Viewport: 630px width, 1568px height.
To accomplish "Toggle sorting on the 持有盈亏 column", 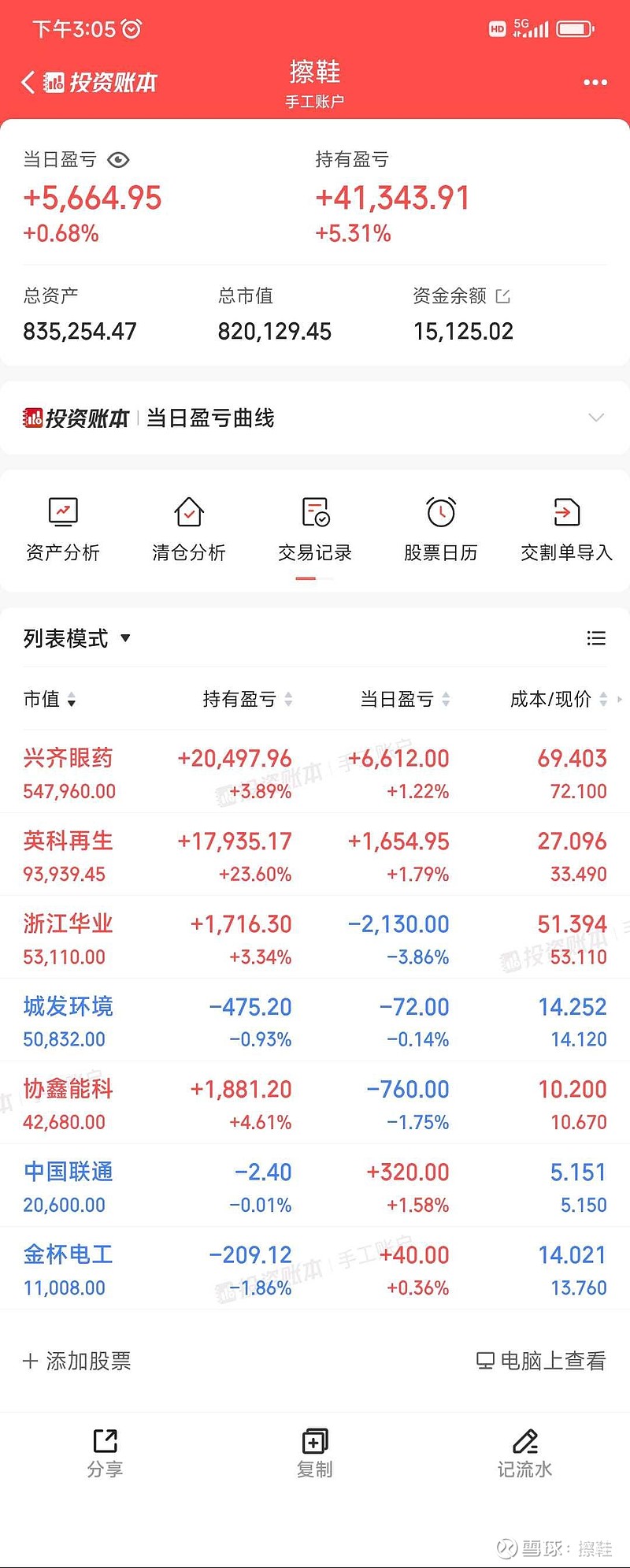I will point(289,699).
